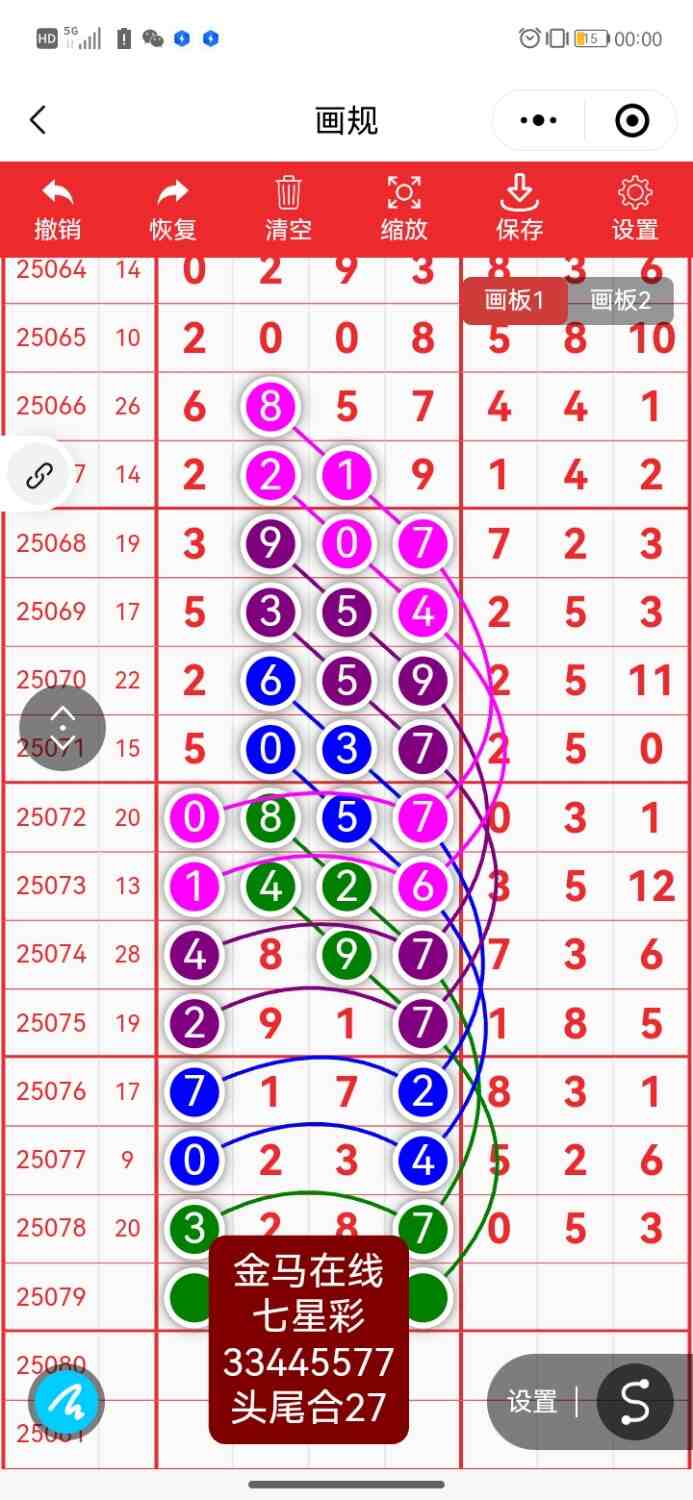Close the mini program via target icon
This screenshot has height=1500, width=693.
tap(632, 121)
